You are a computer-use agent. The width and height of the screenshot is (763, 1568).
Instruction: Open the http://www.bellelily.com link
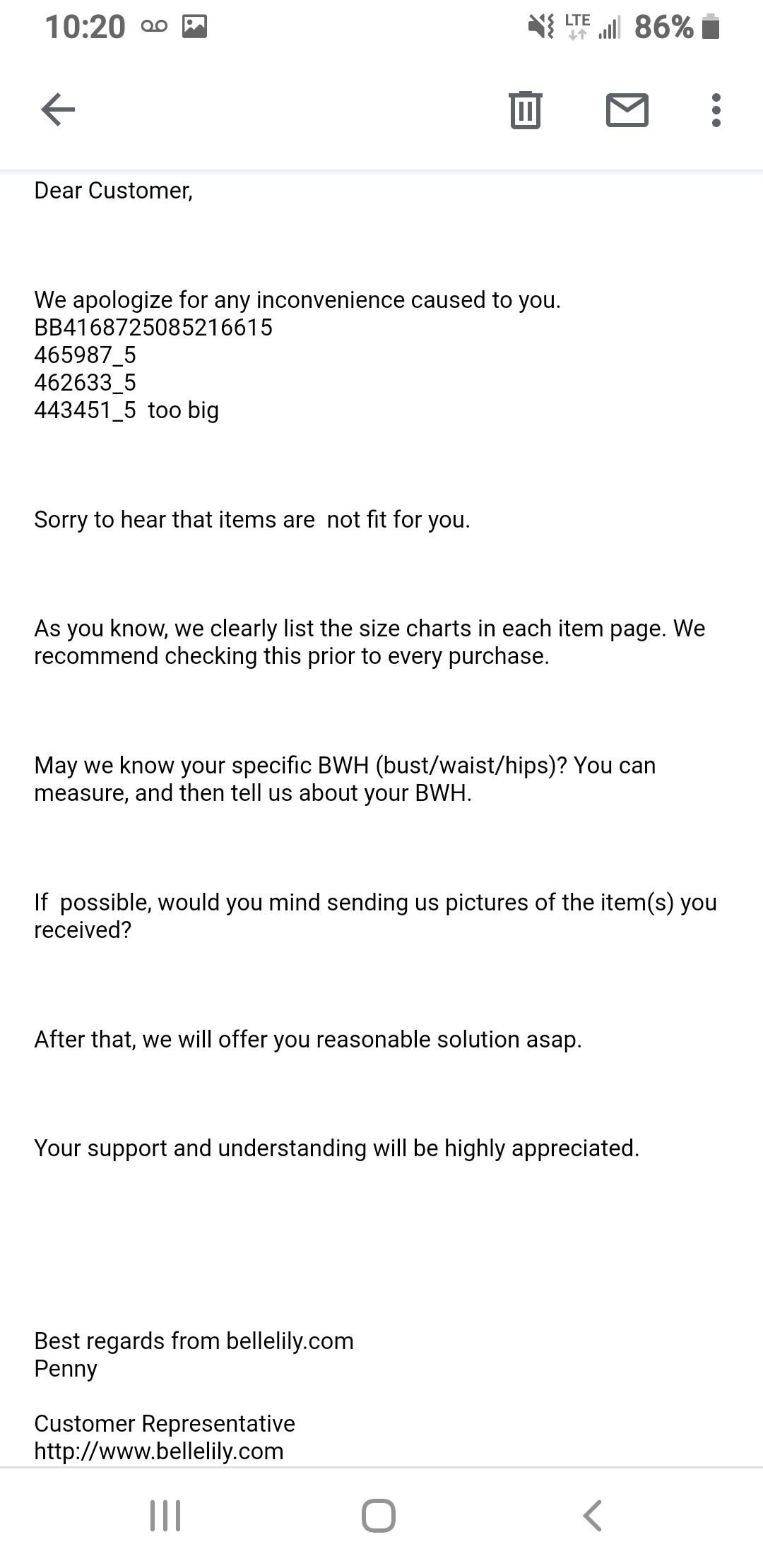(x=159, y=1451)
